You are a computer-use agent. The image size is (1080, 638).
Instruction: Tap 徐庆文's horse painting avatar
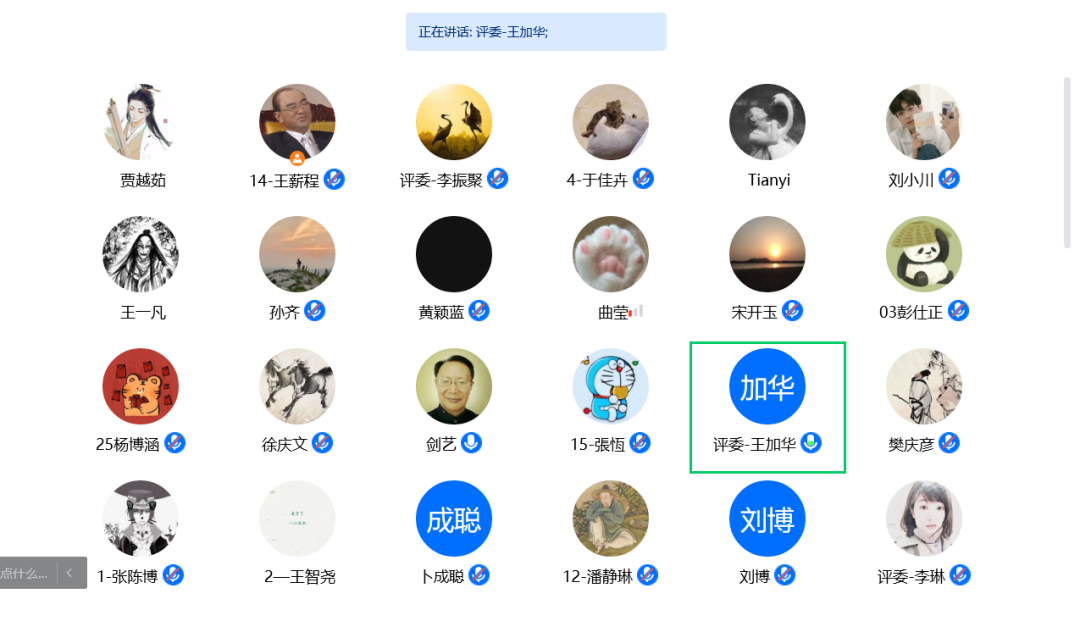[x=297, y=386]
